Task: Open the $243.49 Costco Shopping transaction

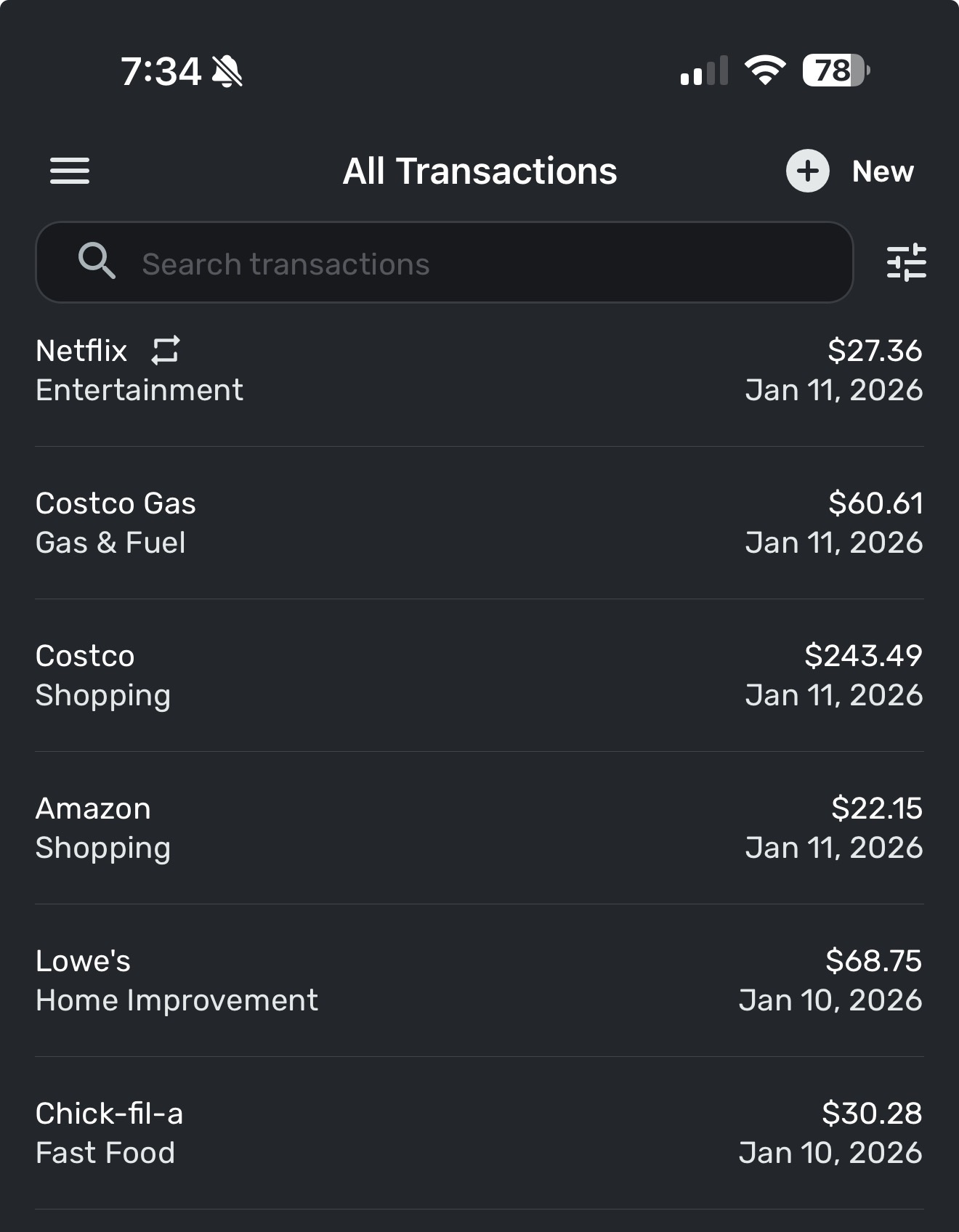Action: coord(479,676)
